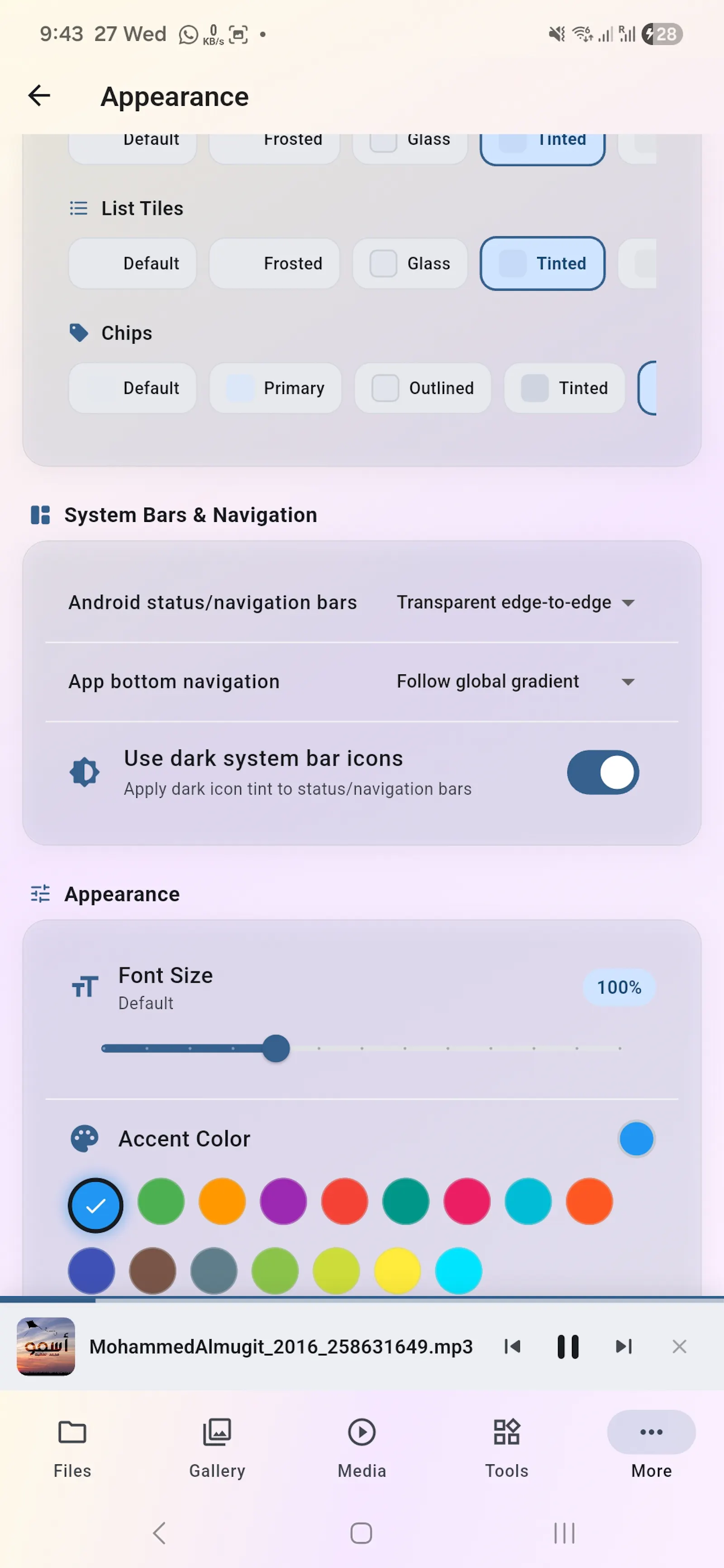Choose the brown accent color

153,1270
